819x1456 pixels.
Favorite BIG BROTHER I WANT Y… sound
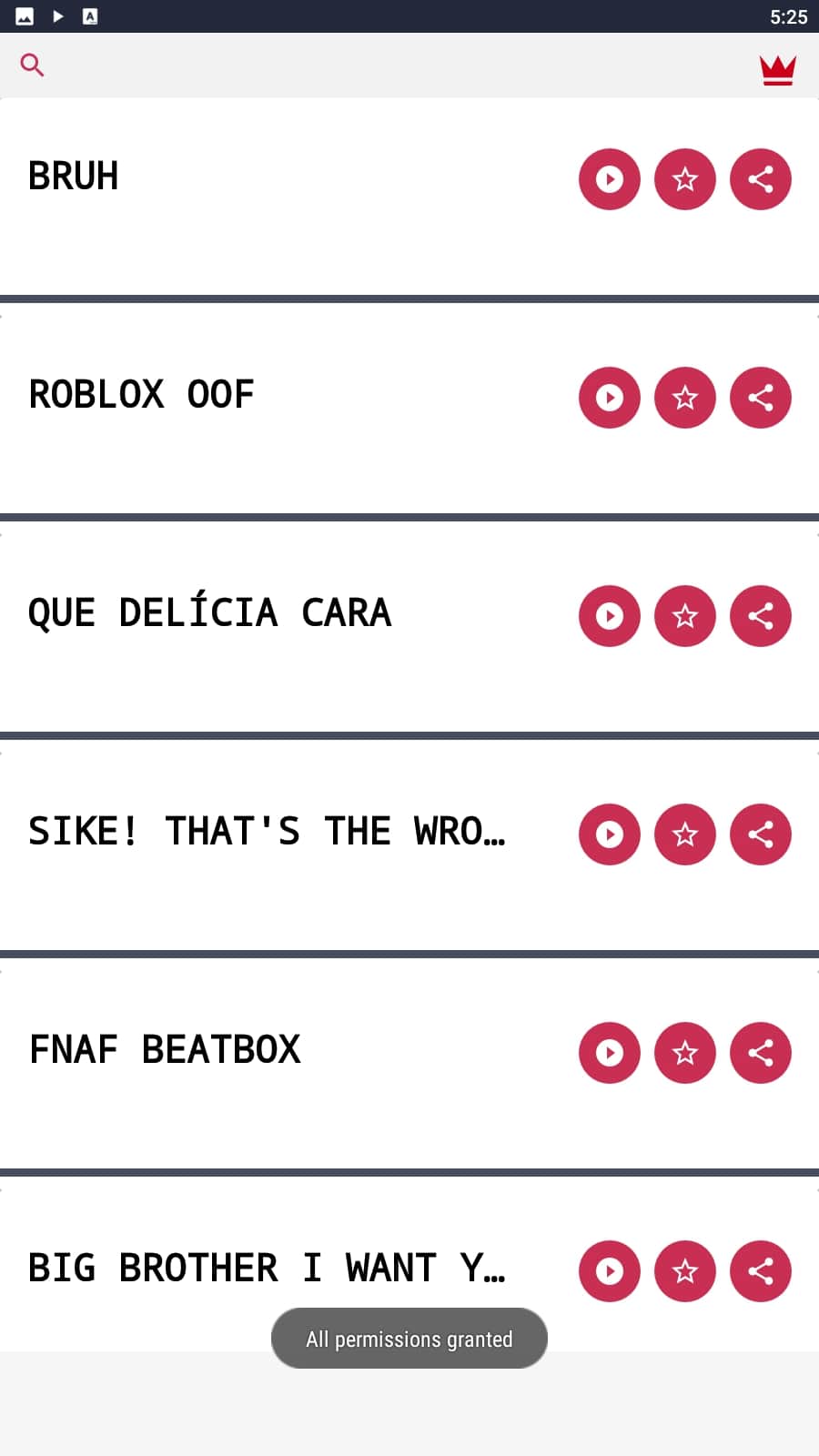pos(685,1271)
